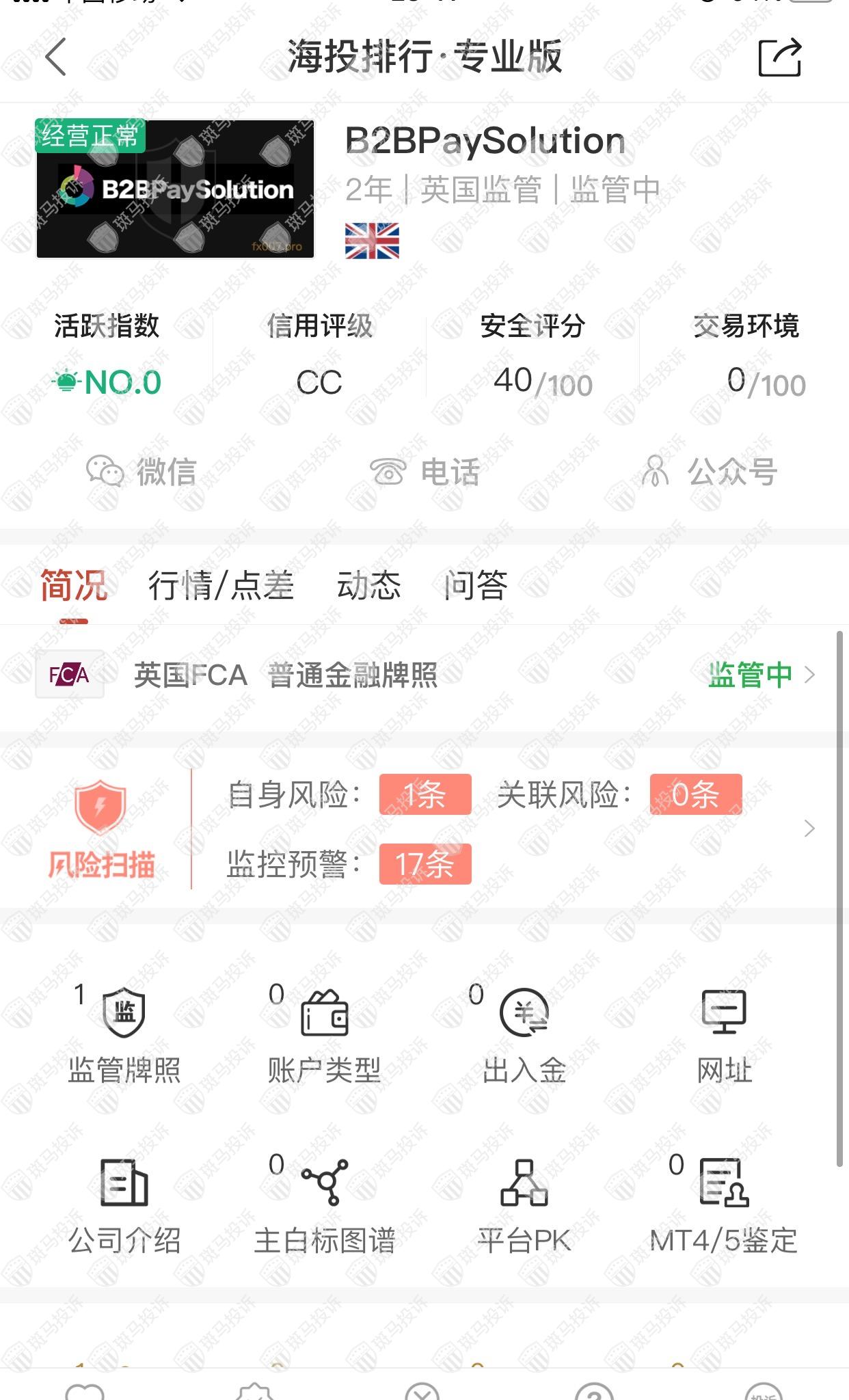Share this broker page
This screenshot has height=1400, width=849.
point(779,57)
